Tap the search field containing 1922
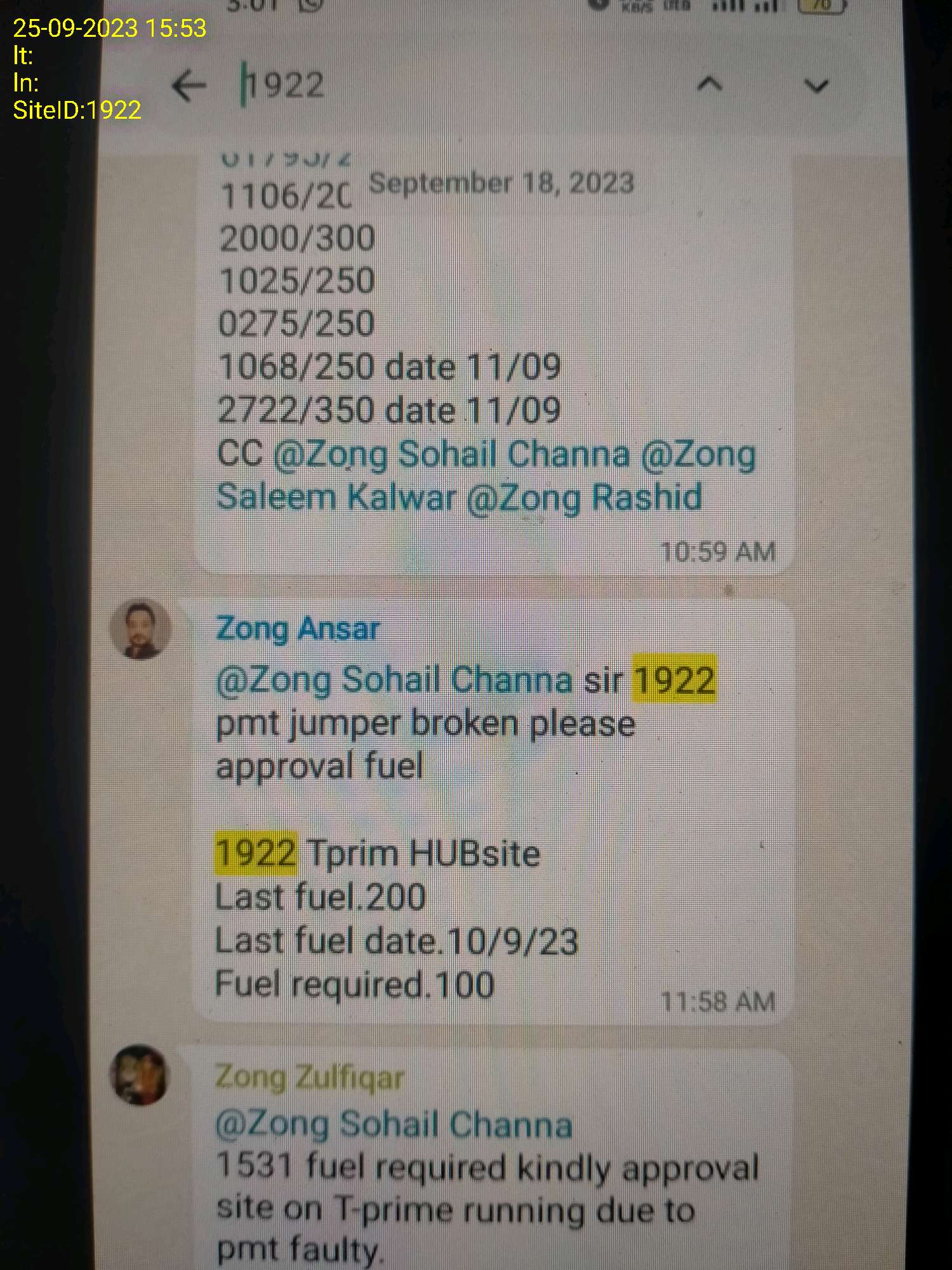 [x=444, y=85]
